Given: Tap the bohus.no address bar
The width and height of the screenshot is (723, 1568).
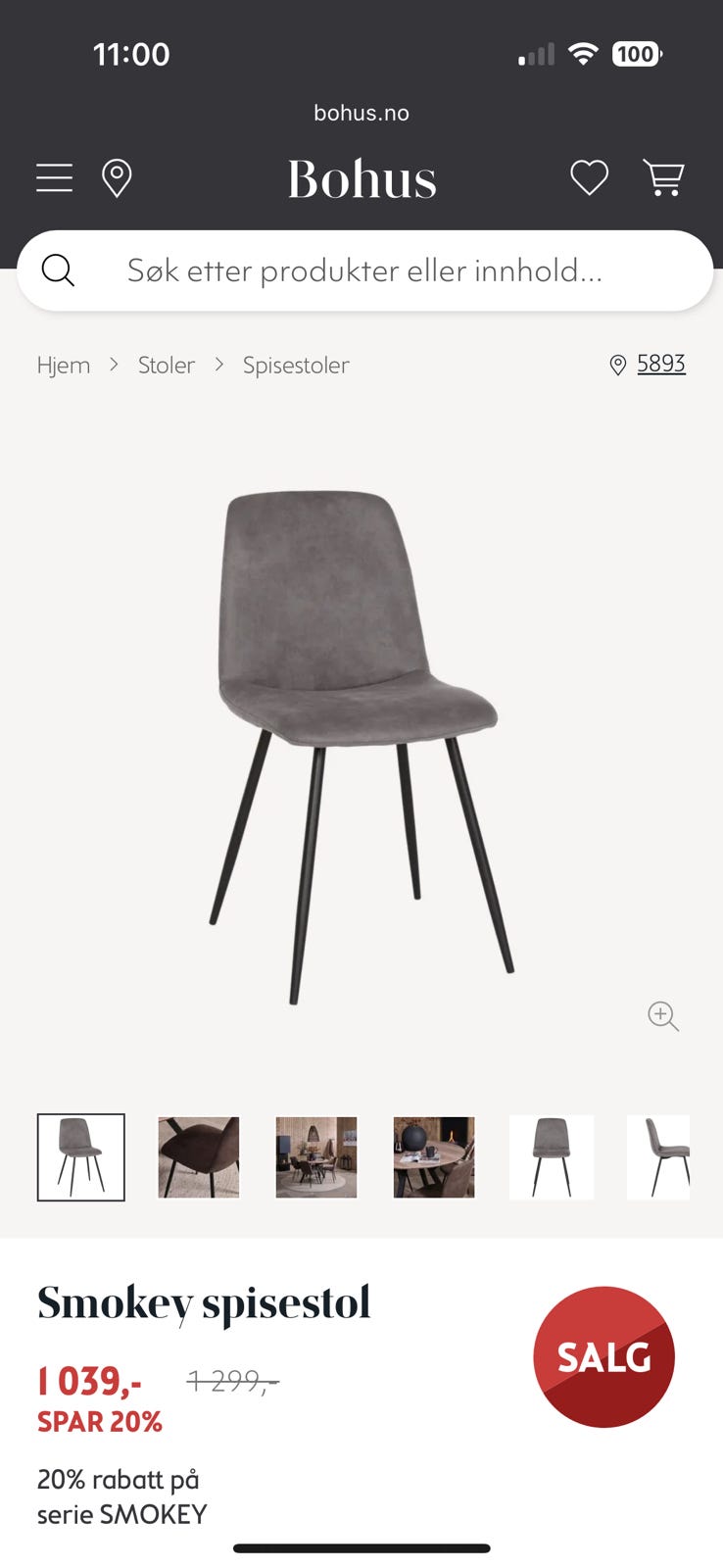Looking at the screenshot, I should 361,113.
